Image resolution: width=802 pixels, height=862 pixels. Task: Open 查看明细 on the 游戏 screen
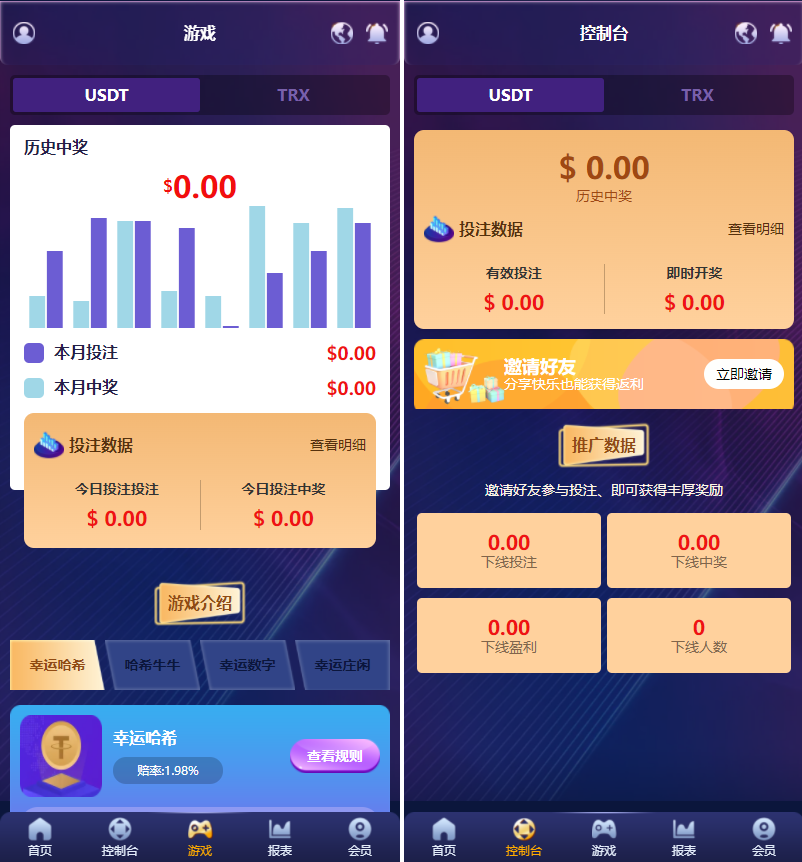(x=338, y=445)
